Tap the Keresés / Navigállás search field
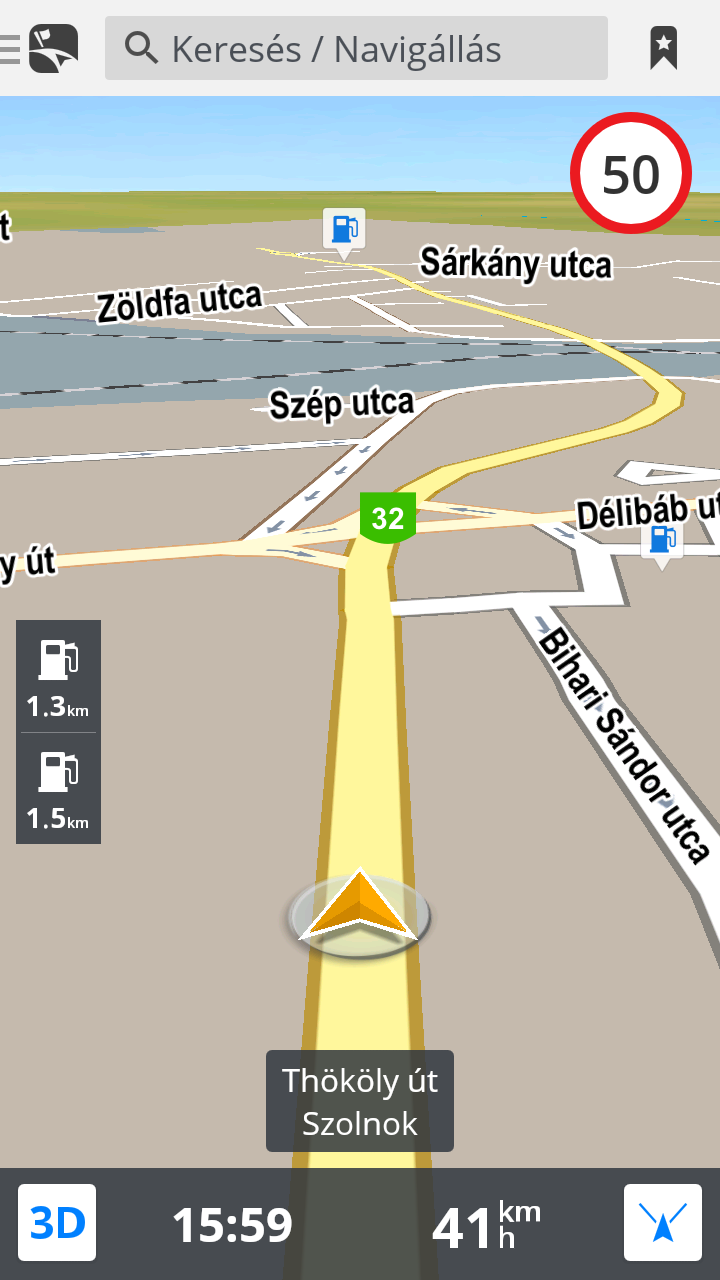The image size is (720, 1280). tap(356, 48)
